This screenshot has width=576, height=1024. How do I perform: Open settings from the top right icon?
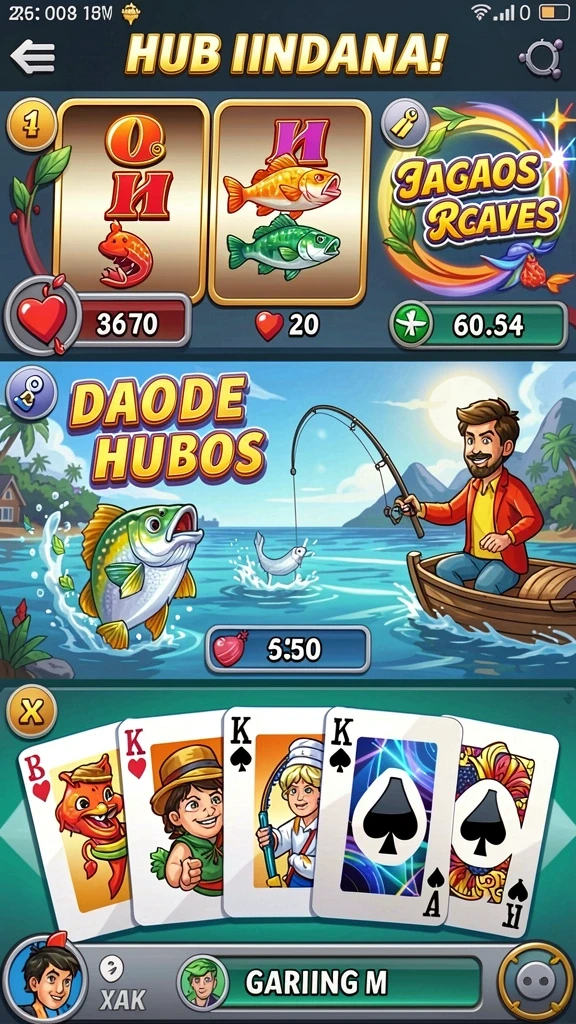click(540, 57)
